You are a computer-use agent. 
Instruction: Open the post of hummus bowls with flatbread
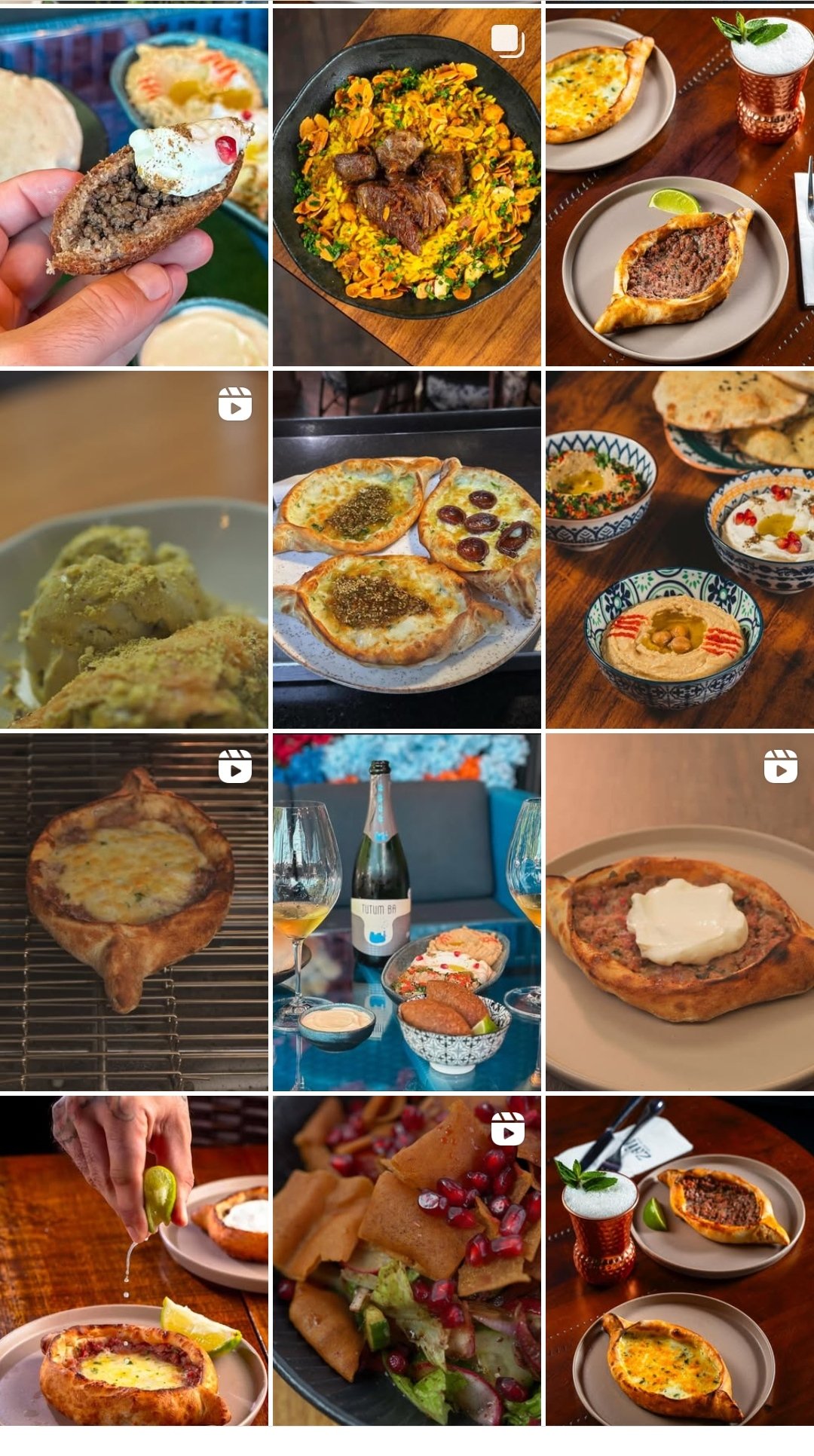(x=680, y=549)
